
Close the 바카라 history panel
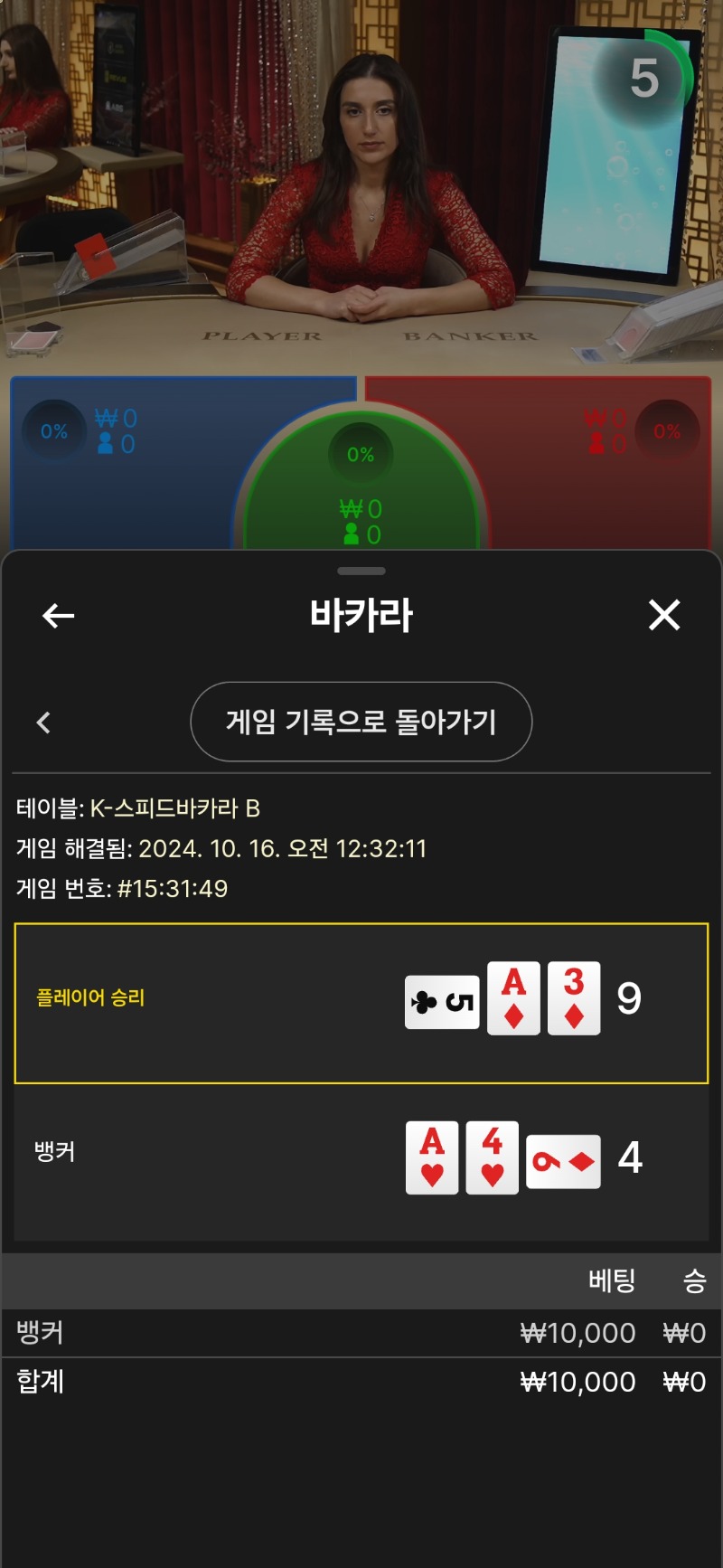[x=664, y=616]
